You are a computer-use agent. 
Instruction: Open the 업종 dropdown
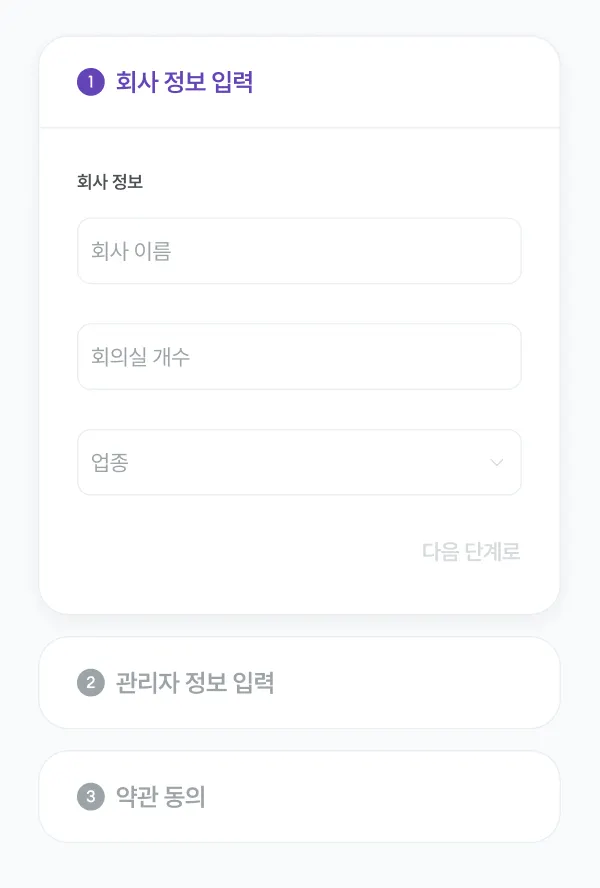(x=299, y=462)
